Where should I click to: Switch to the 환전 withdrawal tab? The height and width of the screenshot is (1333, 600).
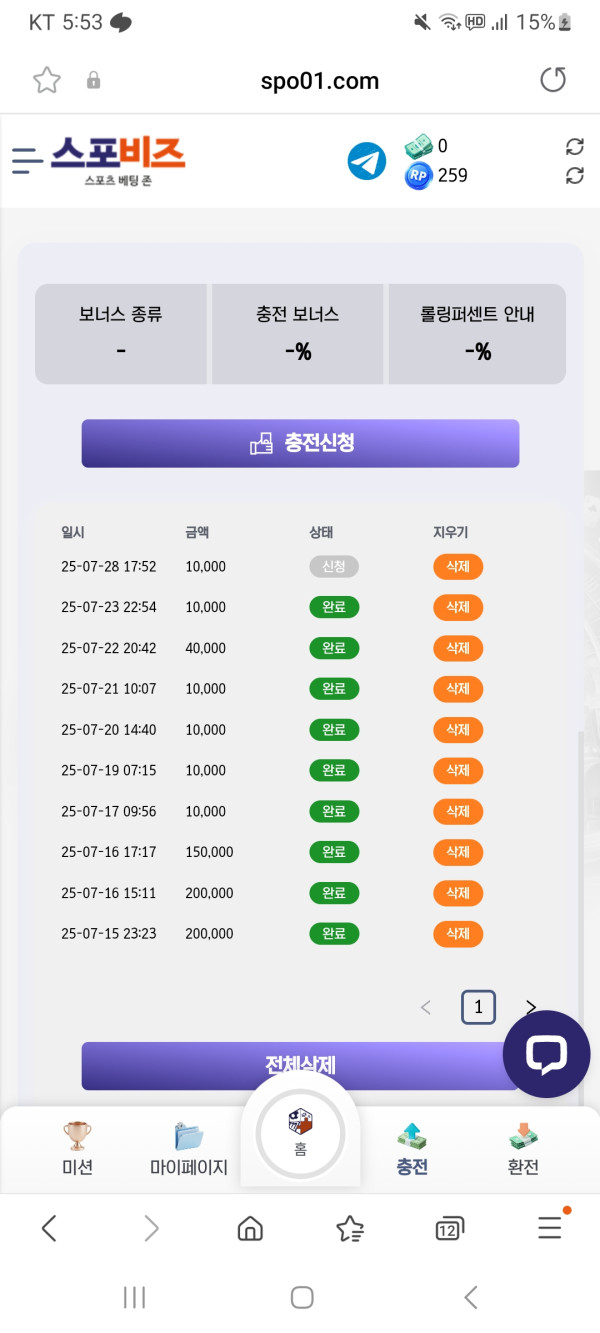click(x=523, y=1148)
